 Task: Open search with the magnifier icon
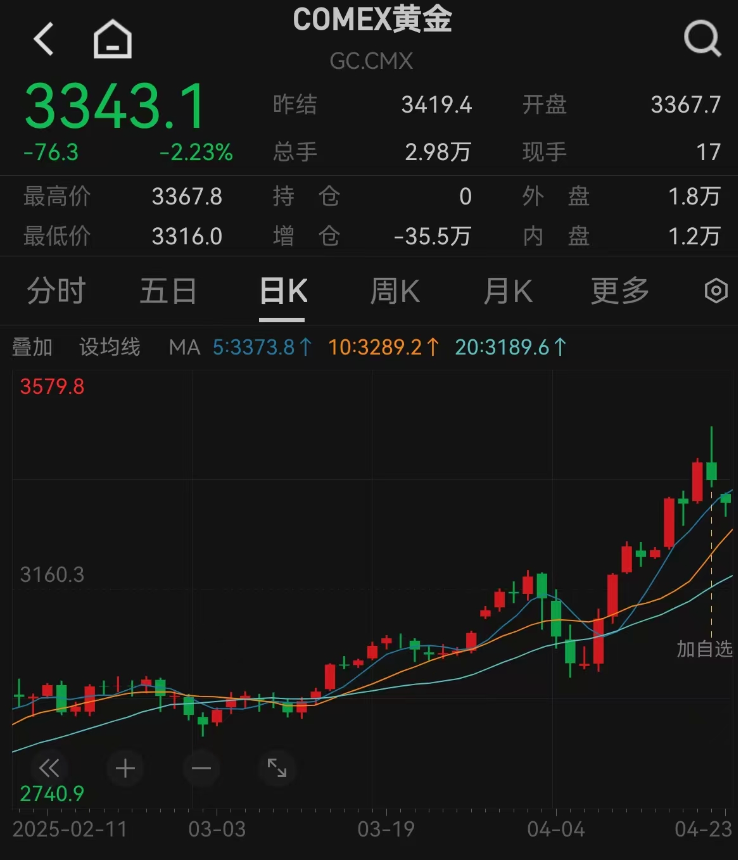tap(702, 40)
